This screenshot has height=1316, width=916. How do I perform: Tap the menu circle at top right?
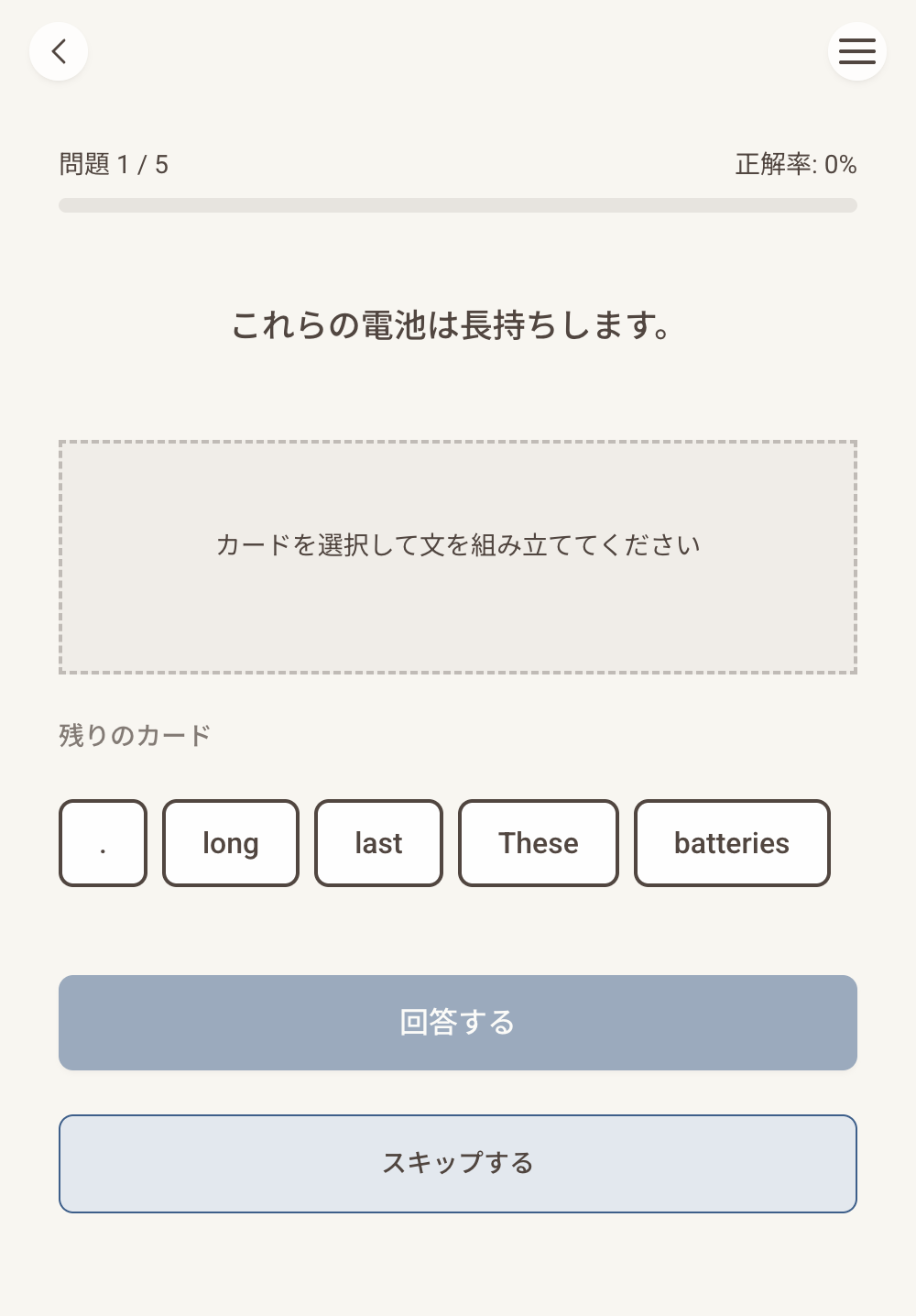pos(856,51)
